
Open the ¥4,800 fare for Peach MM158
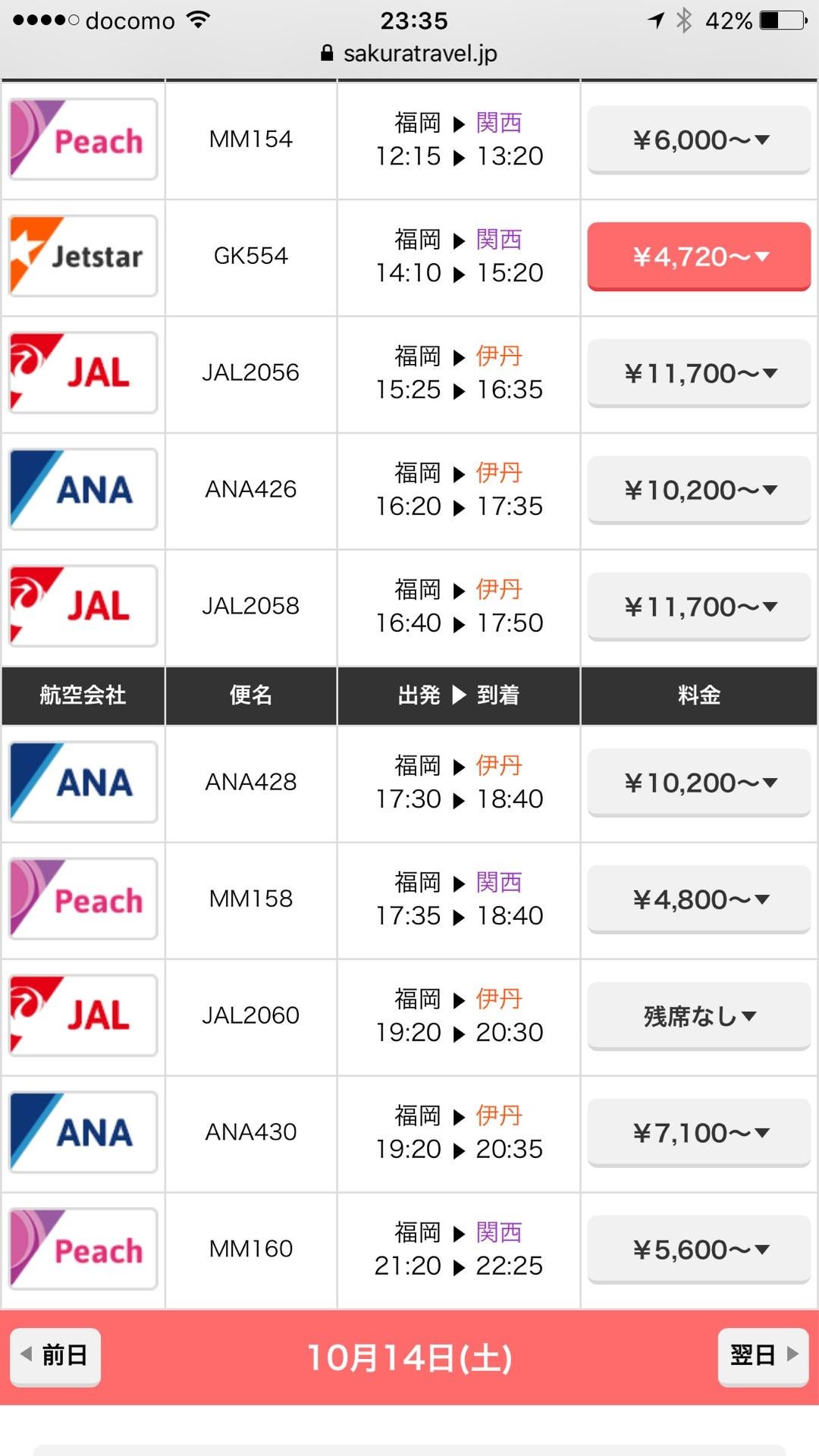(698, 899)
